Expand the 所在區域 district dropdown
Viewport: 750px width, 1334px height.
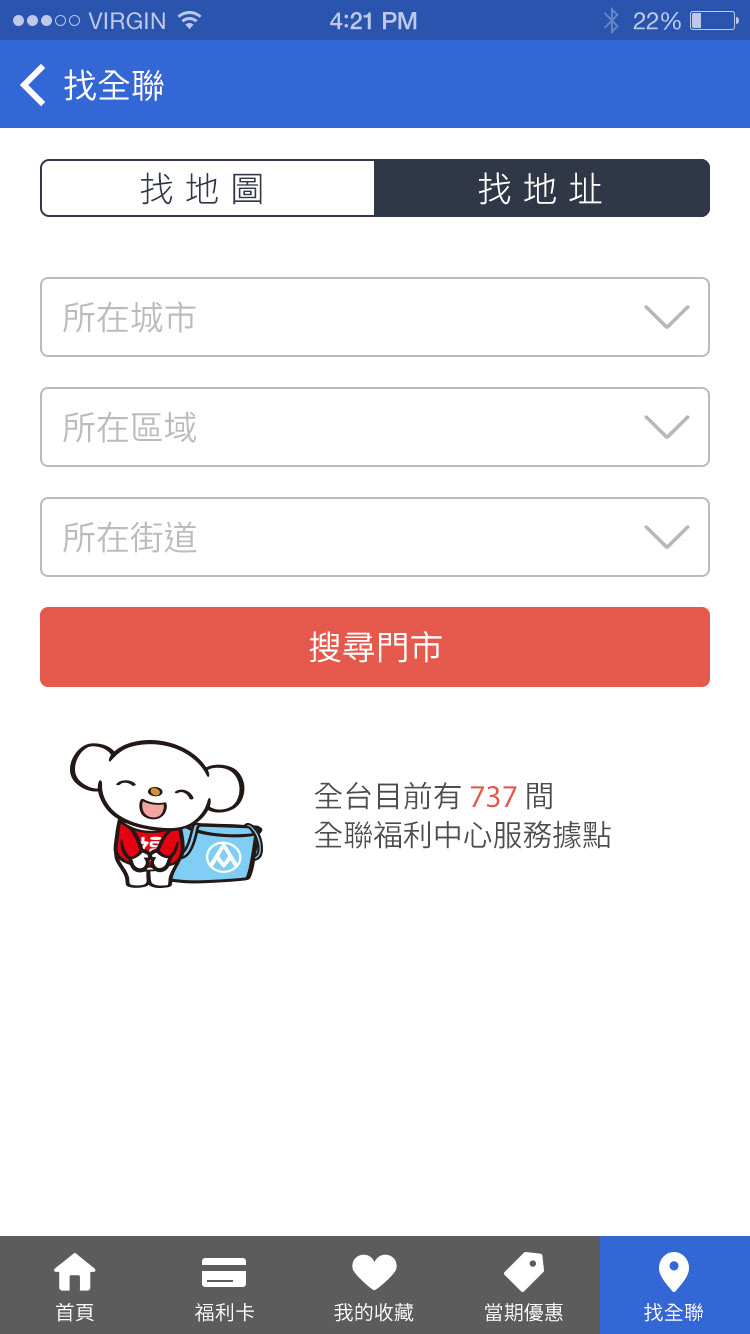(375, 427)
